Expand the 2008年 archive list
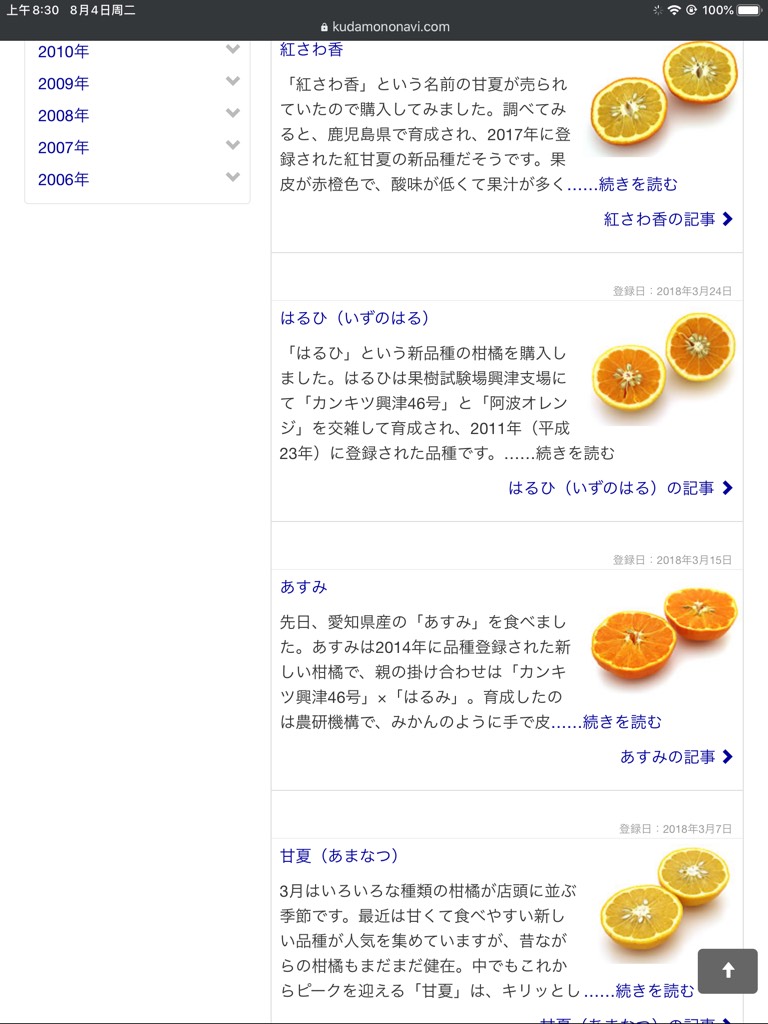Screen dimensions: 768x1024 coord(233,114)
